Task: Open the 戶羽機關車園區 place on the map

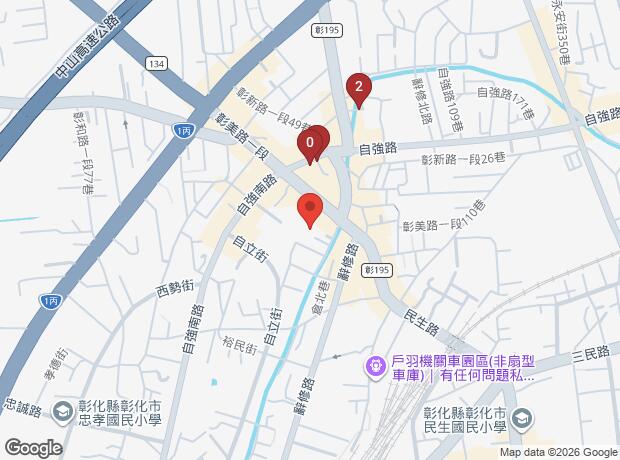Action: pos(374,369)
